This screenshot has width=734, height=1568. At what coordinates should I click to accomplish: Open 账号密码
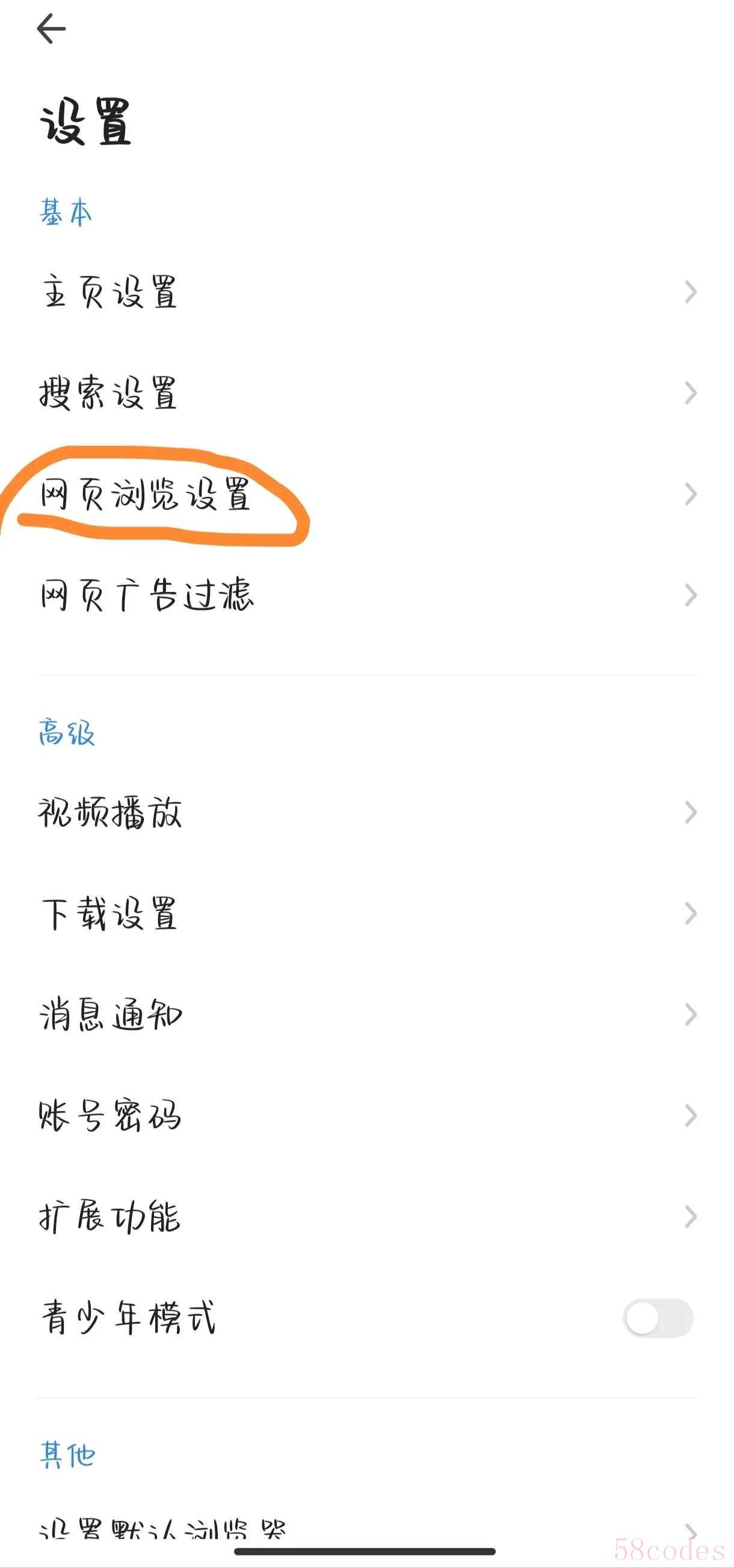367,1115
